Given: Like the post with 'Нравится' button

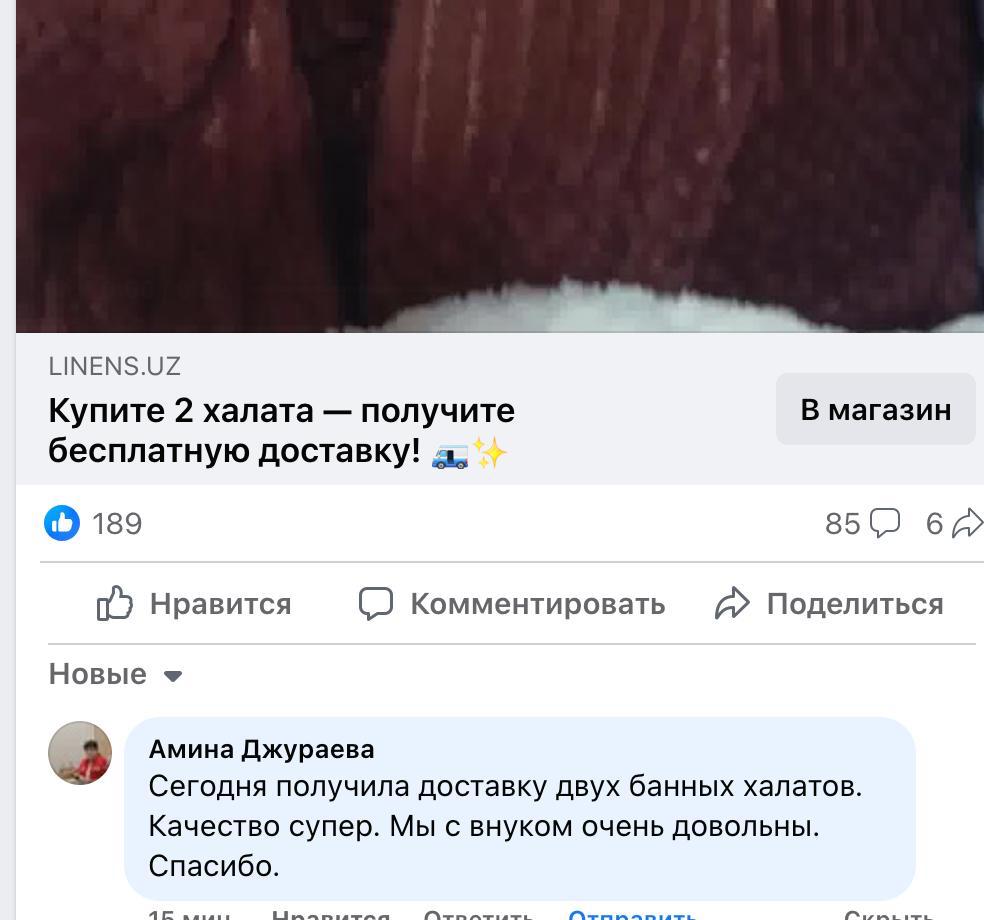Looking at the screenshot, I should pyautogui.click(x=194, y=604).
